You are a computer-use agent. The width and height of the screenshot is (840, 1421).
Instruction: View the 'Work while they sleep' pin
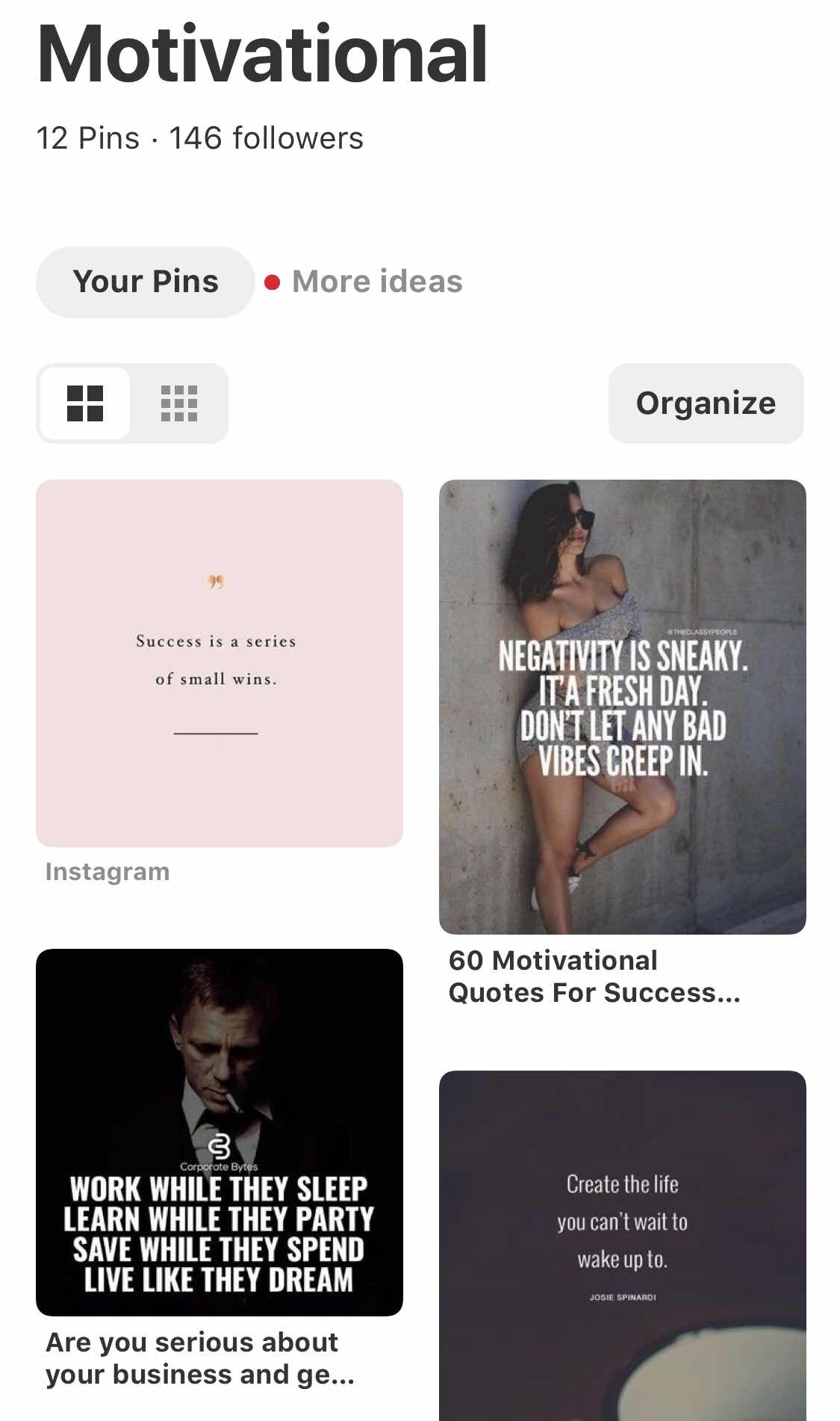pyautogui.click(x=220, y=1132)
